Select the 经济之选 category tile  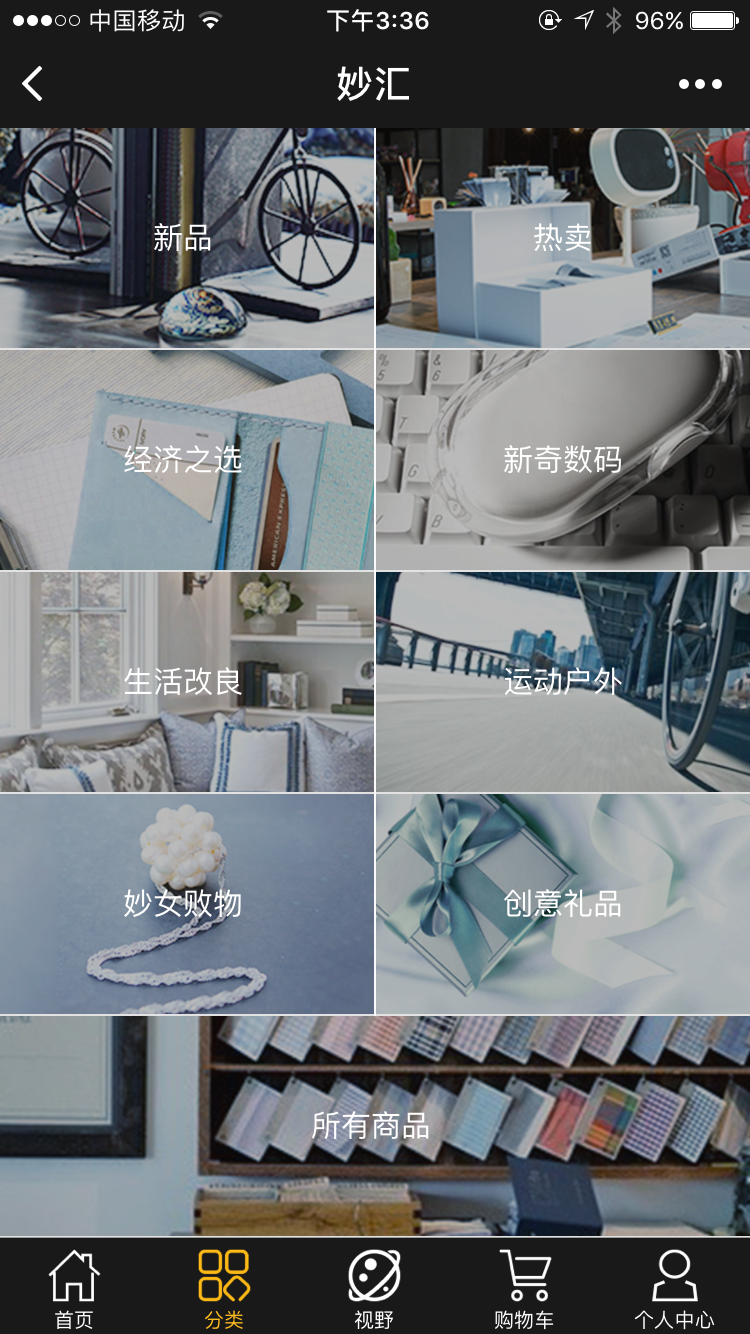coord(187,460)
